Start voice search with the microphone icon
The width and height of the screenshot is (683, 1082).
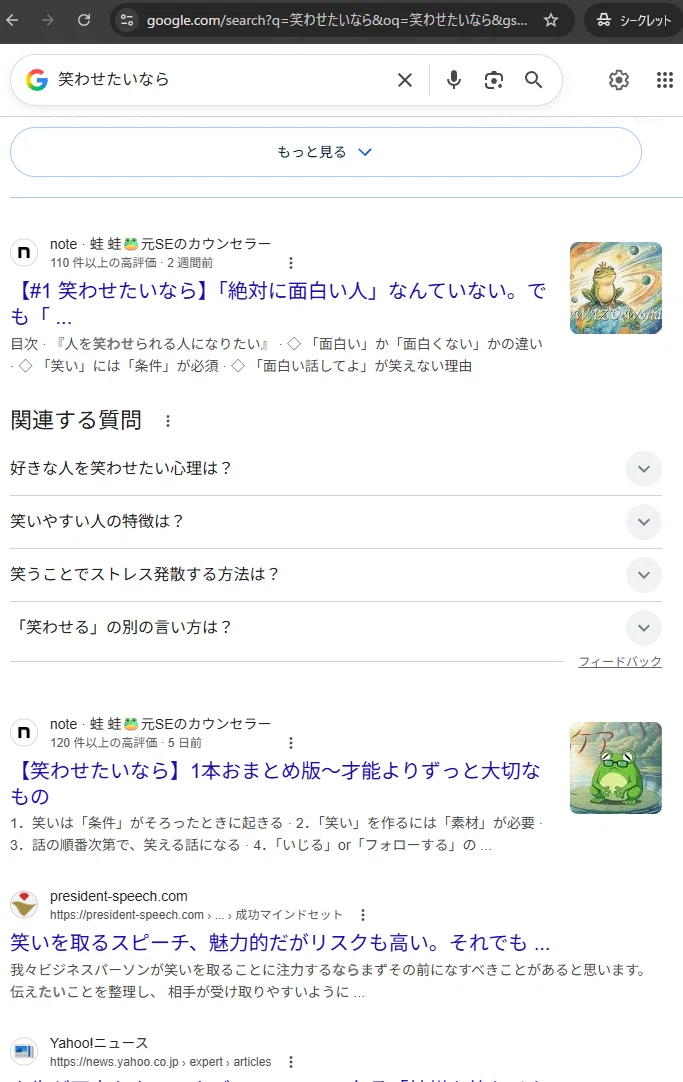pos(453,80)
